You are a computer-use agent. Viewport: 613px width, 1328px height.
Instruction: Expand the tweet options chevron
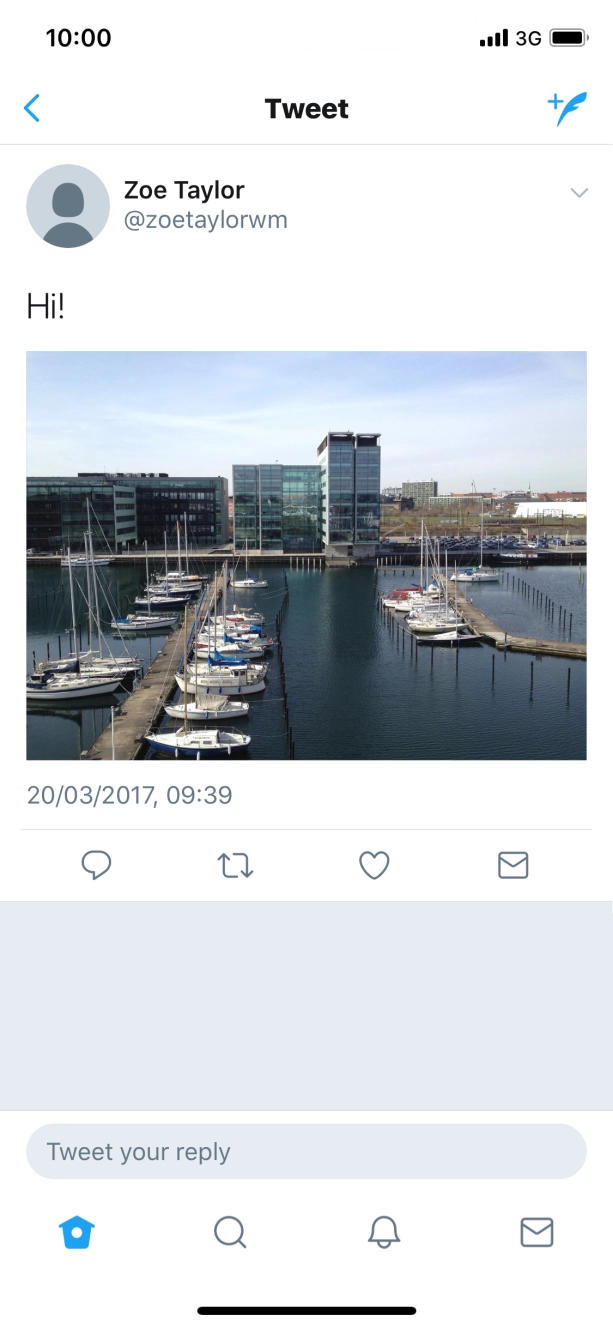[x=579, y=193]
